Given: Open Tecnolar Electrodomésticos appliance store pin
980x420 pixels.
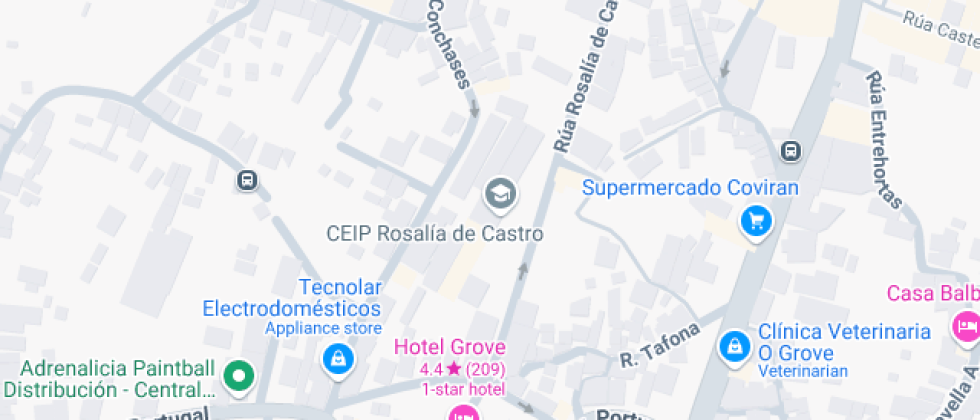Looking at the screenshot, I should coord(338,357).
